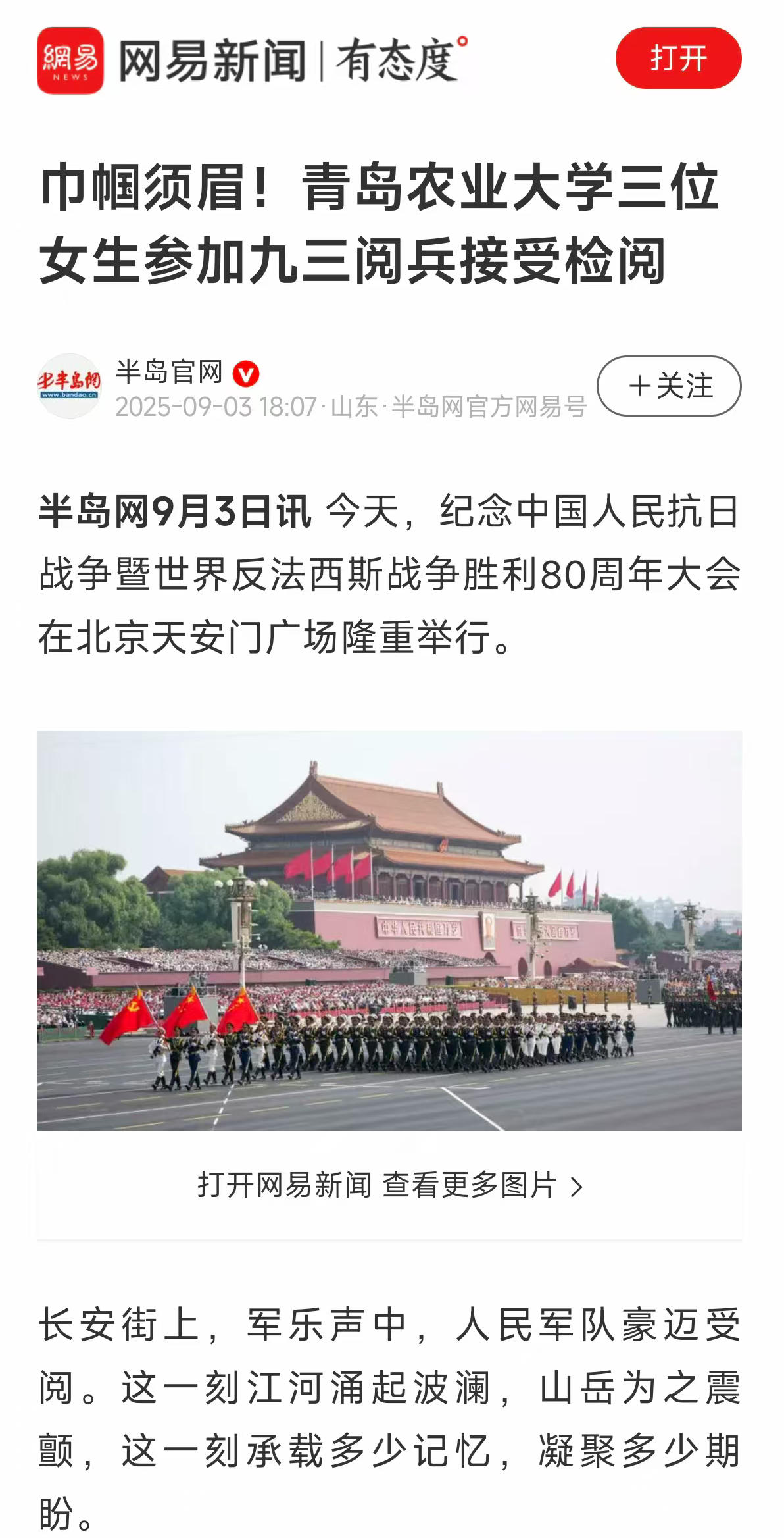Open the 半岛官网 author profile

coord(170,372)
